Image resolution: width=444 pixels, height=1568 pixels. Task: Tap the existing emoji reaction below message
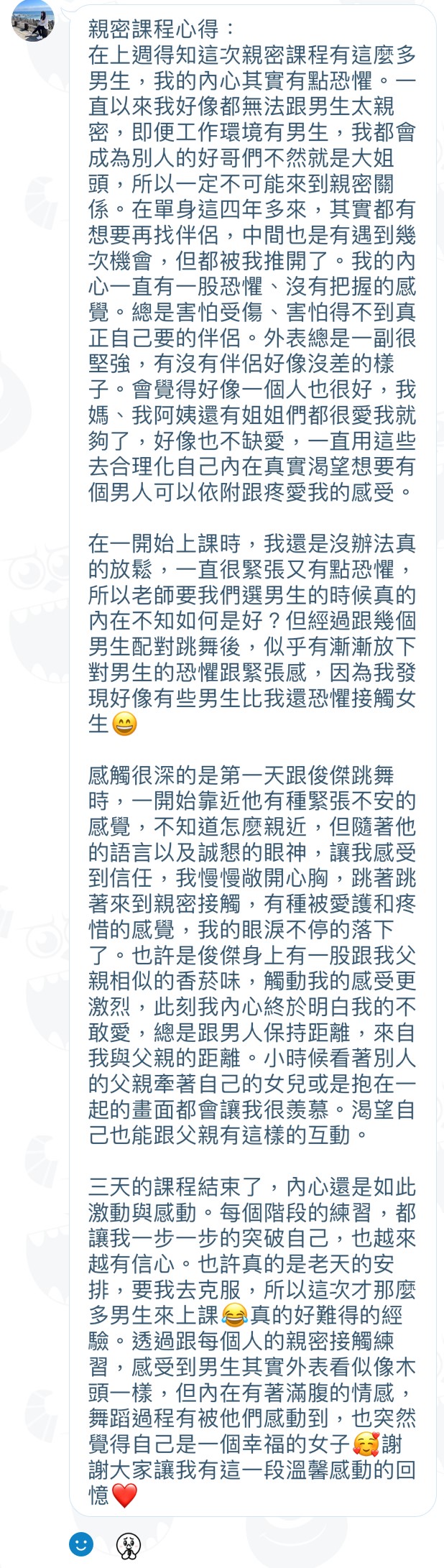[128, 1544]
